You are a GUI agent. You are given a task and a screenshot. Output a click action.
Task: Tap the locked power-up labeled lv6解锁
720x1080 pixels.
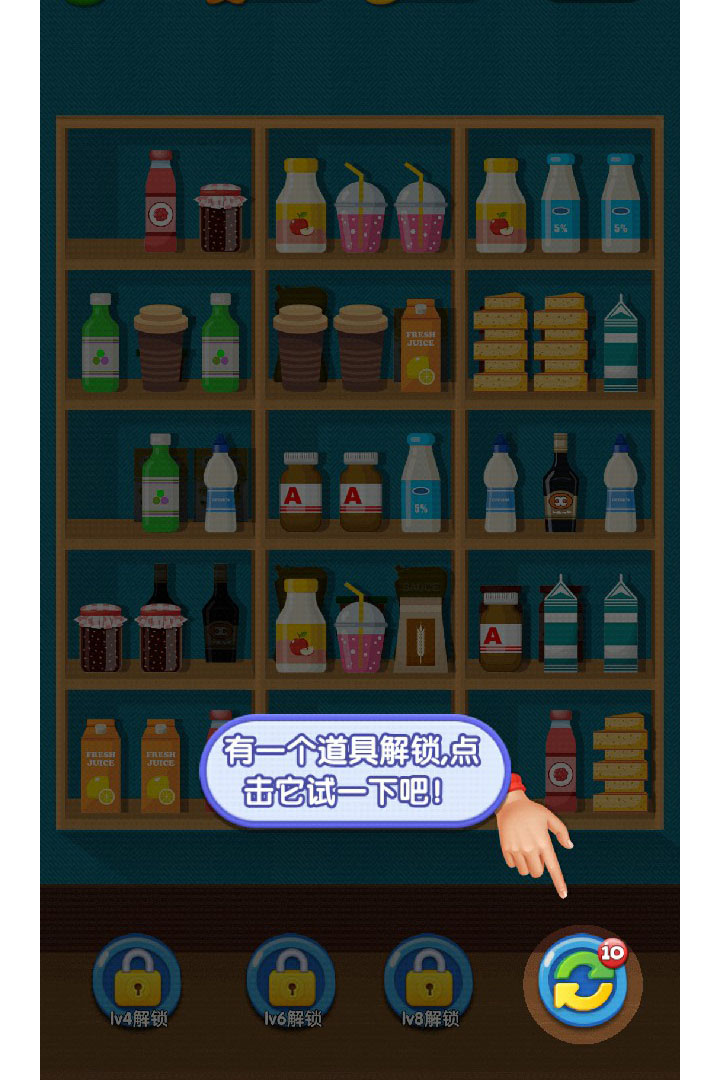[x=291, y=982]
